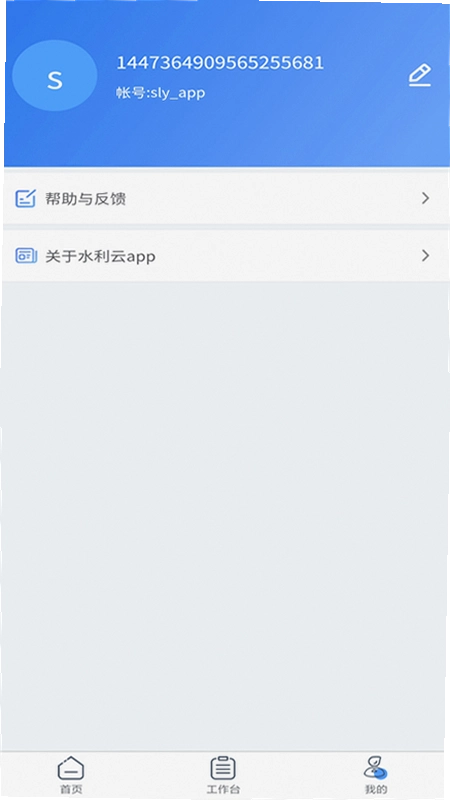Select the 我的 profile tab
Image resolution: width=450 pixels, height=800 pixels.
376,775
